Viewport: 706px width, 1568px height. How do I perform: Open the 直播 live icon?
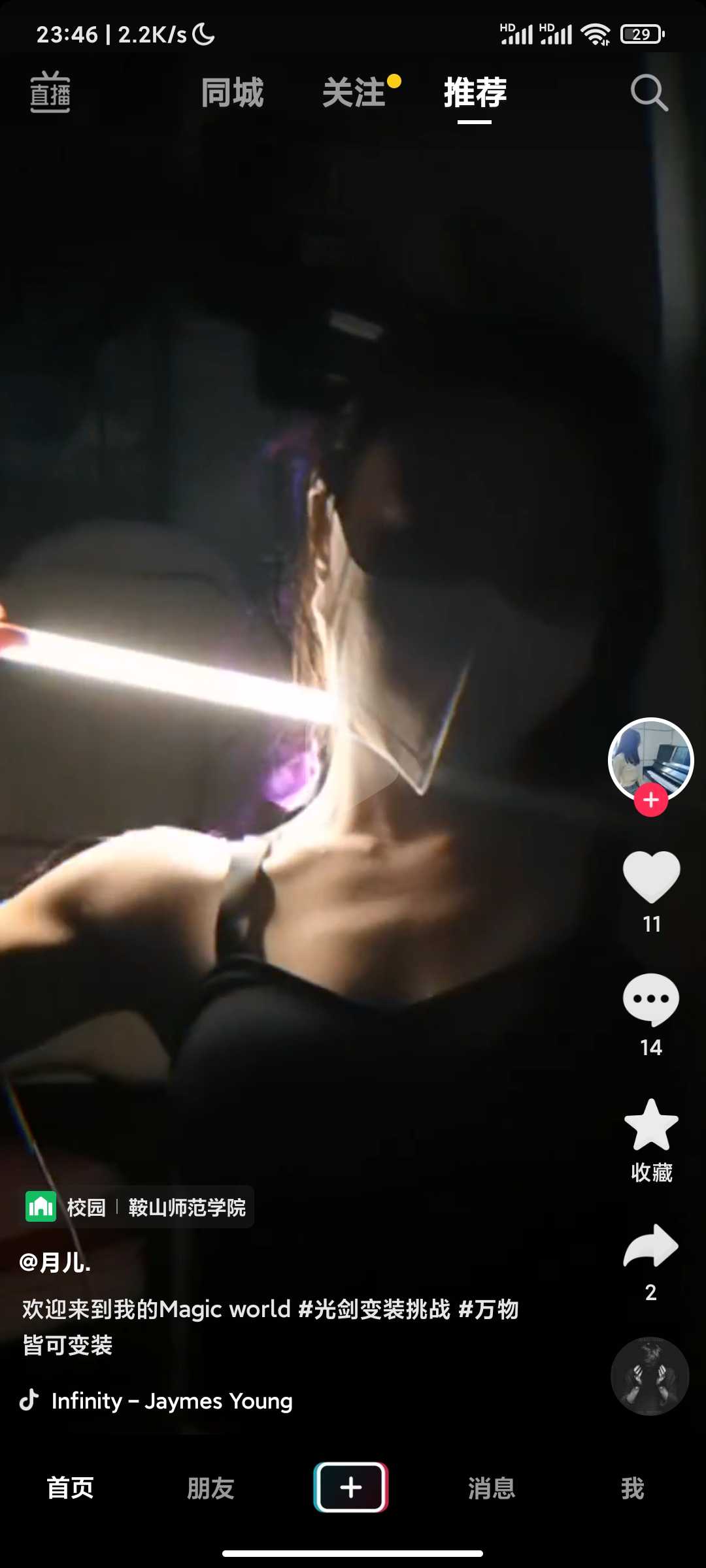(50, 92)
